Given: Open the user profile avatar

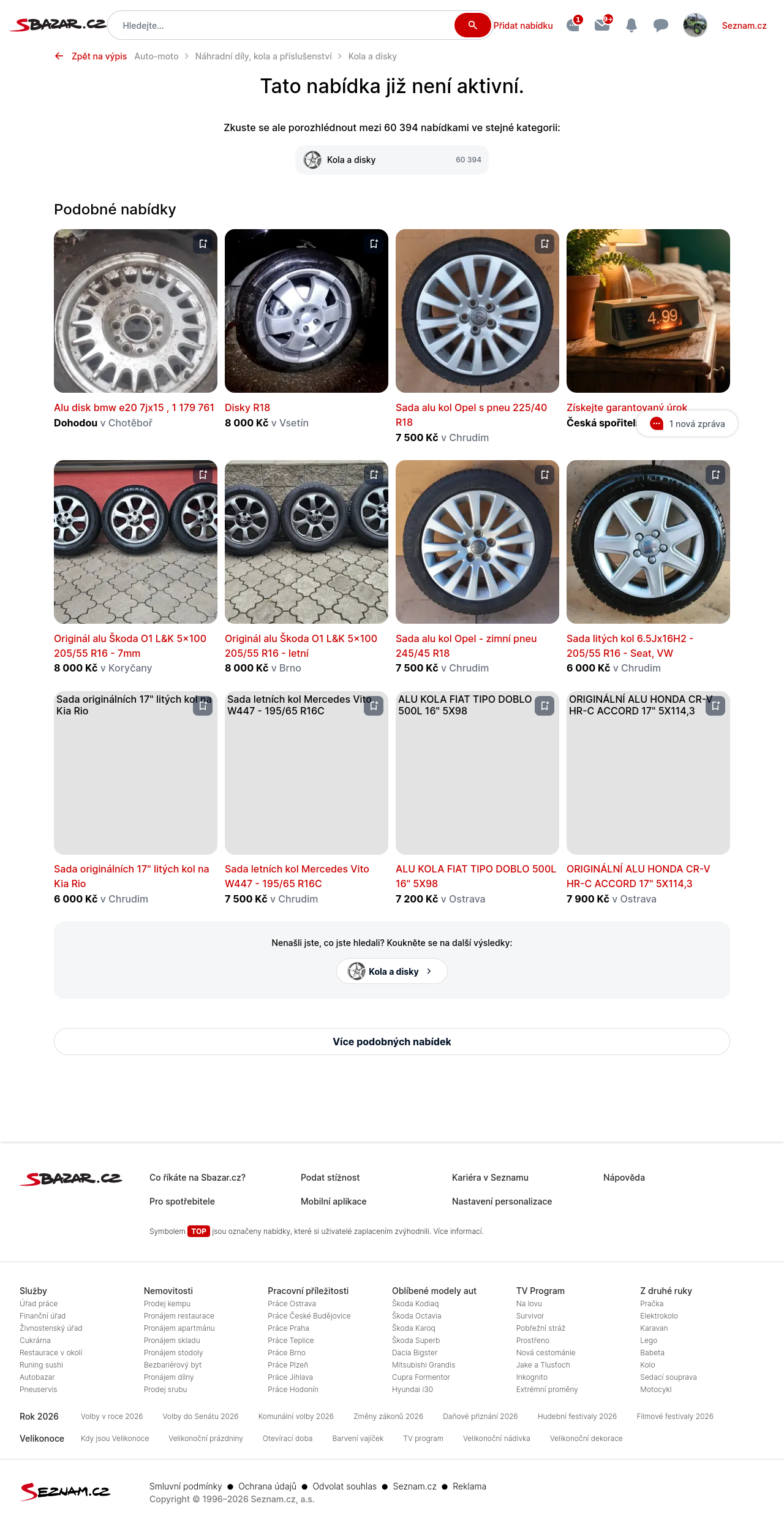Looking at the screenshot, I should (695, 25).
